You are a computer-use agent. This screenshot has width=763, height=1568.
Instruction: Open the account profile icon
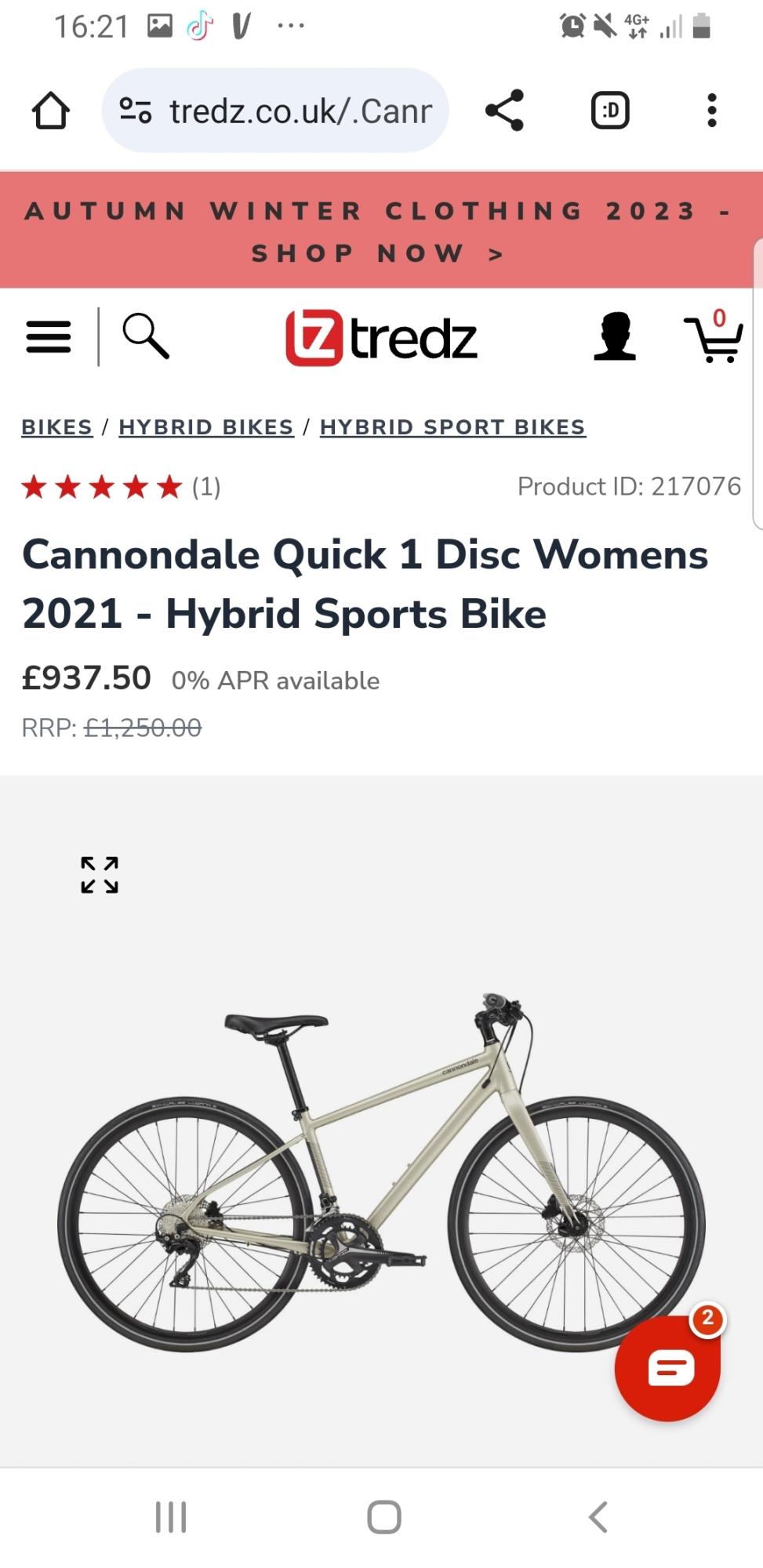(x=615, y=337)
